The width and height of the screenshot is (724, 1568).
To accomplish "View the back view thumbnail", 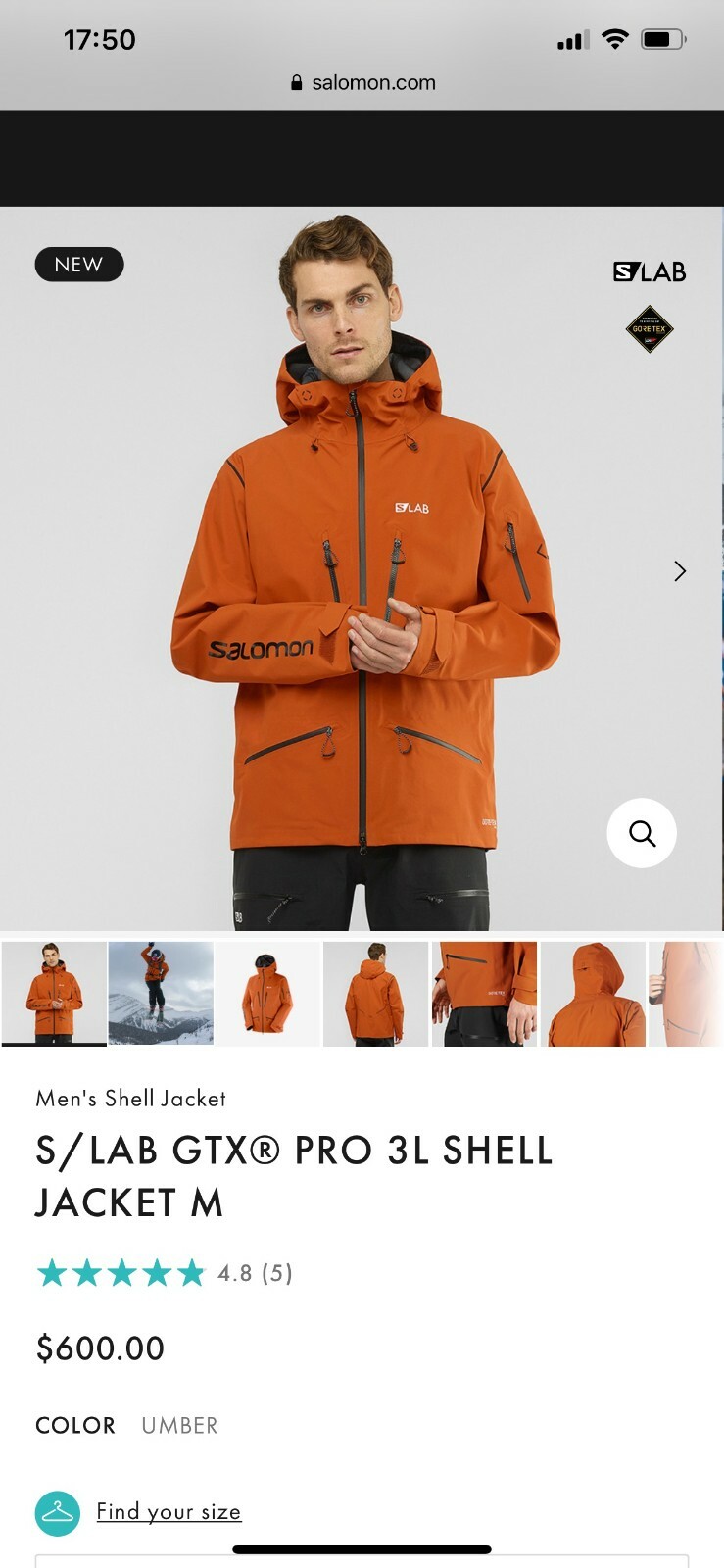I will 376,993.
